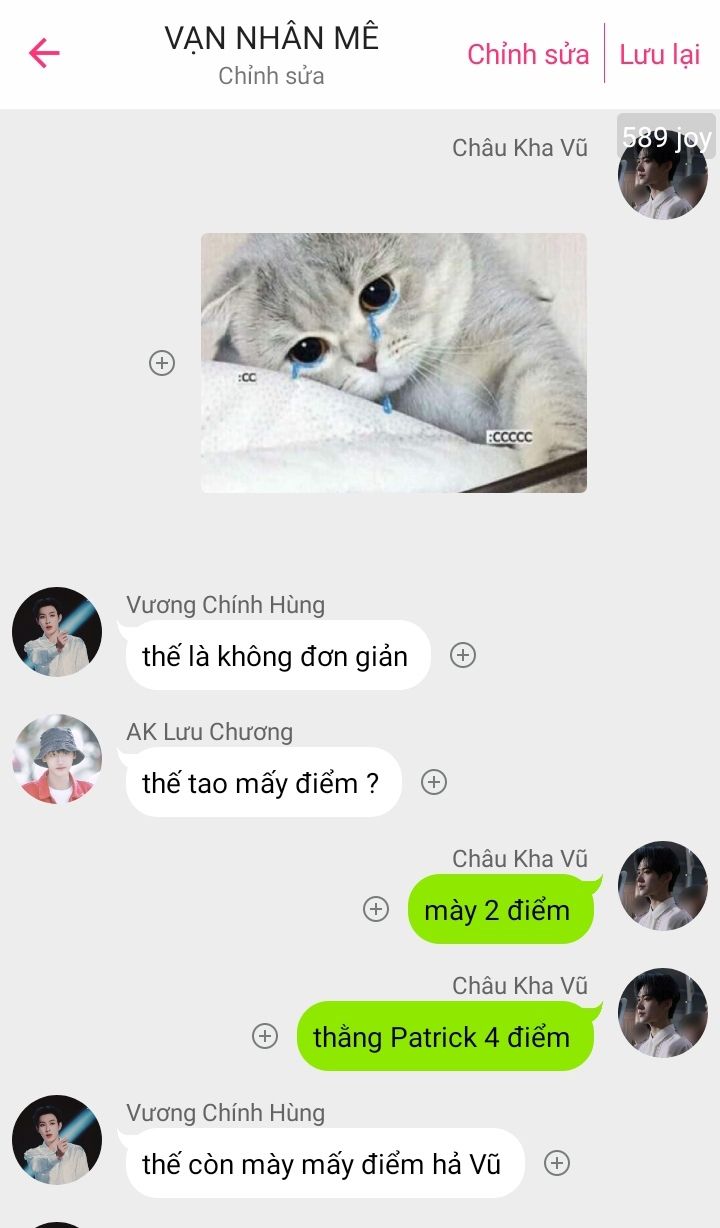Select the 'thằng Patrick 4 điểm' message bubble
Screen dimensions: 720x1228
442,1037
